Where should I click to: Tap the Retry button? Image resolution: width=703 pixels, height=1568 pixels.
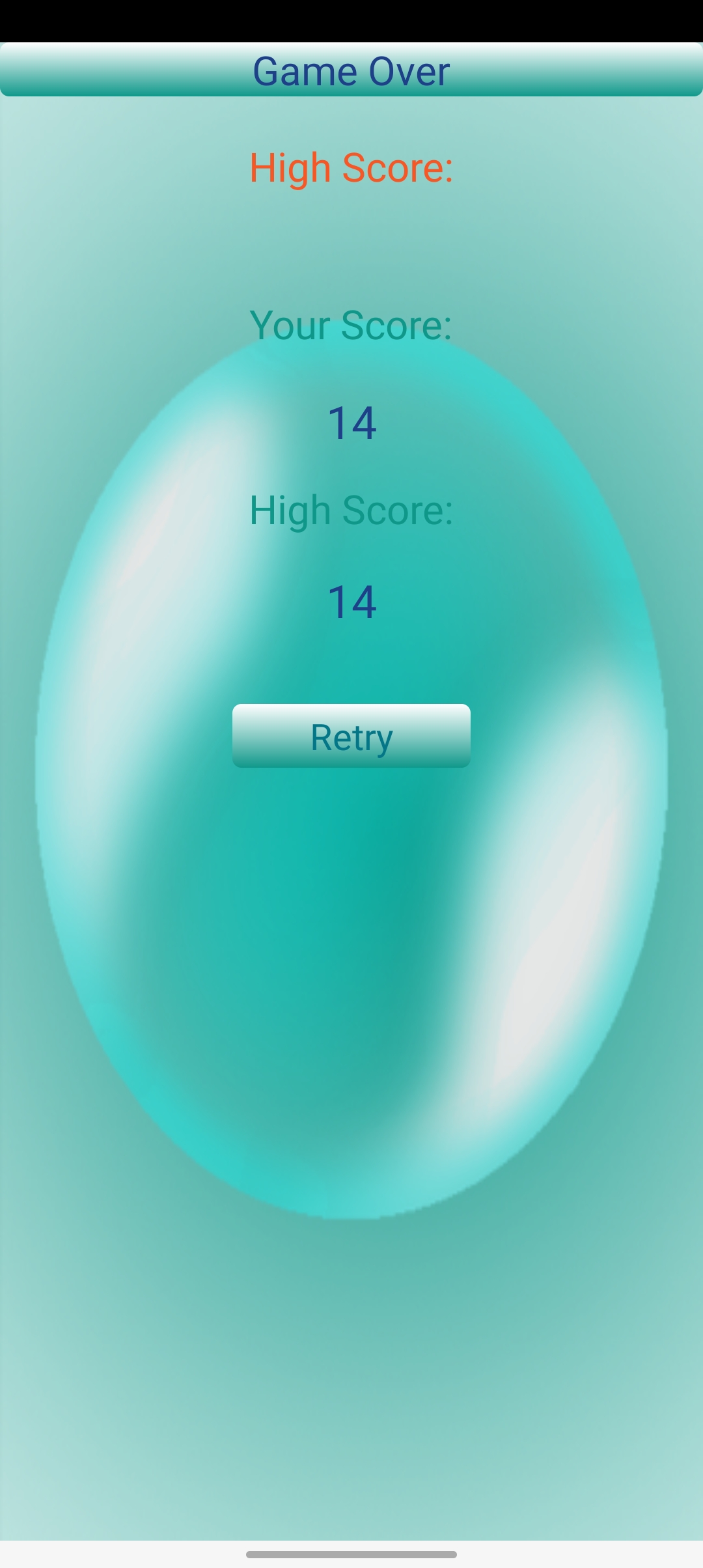coord(351,736)
